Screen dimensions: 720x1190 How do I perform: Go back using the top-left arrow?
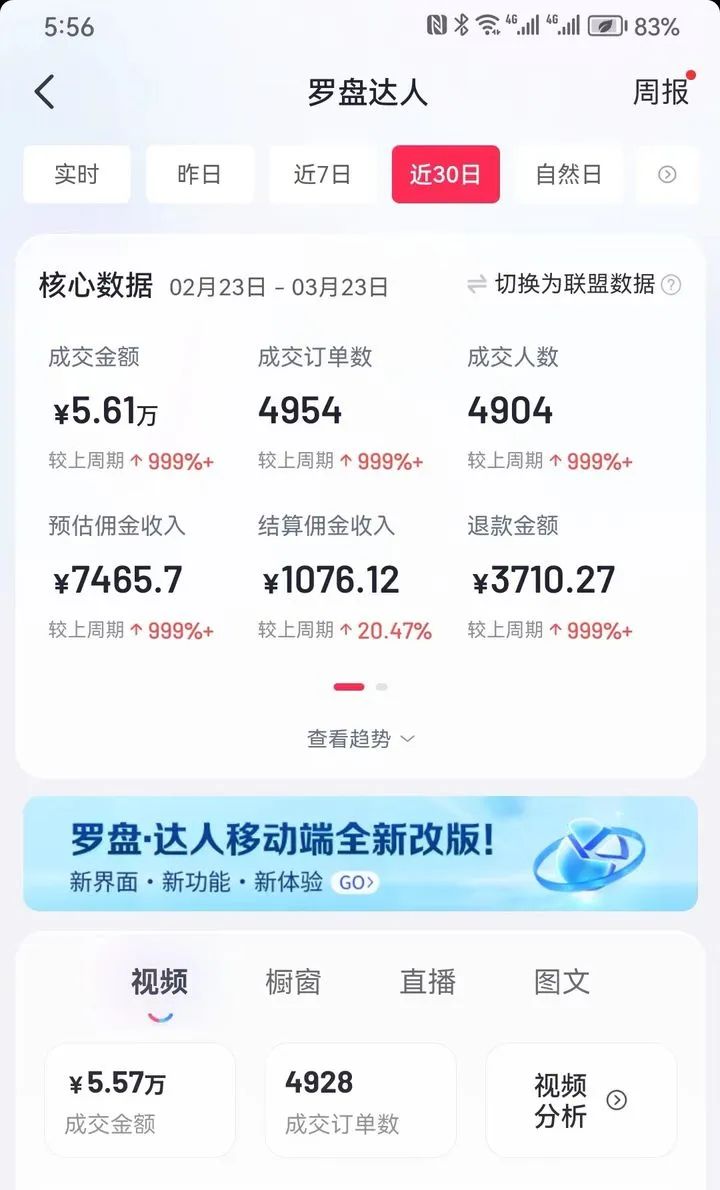click(45, 92)
